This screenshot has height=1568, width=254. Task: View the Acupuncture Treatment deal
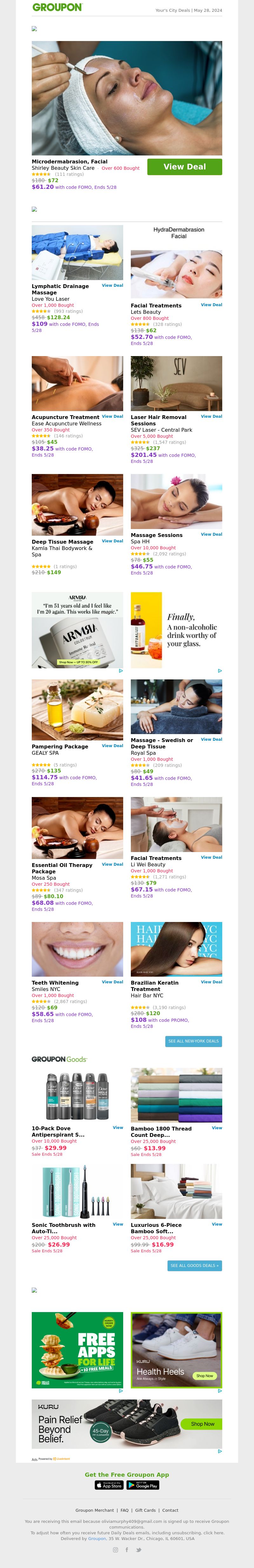pyautogui.click(x=112, y=416)
